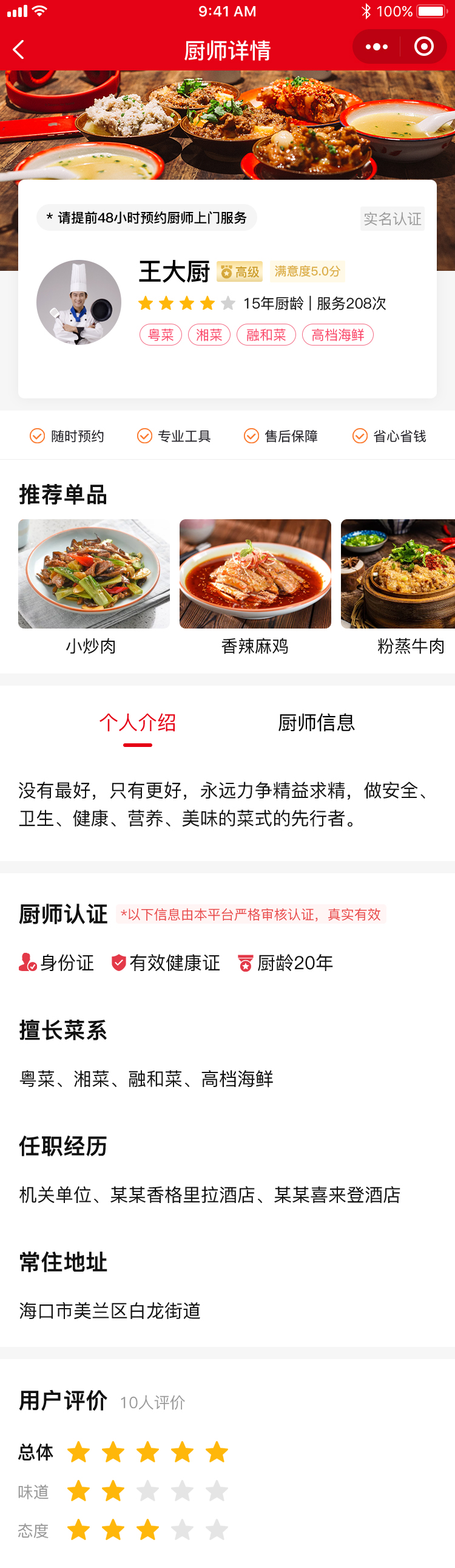This screenshot has width=455, height=1568.
Task: Open 小炒肉 recommended dish
Action: click(x=93, y=574)
